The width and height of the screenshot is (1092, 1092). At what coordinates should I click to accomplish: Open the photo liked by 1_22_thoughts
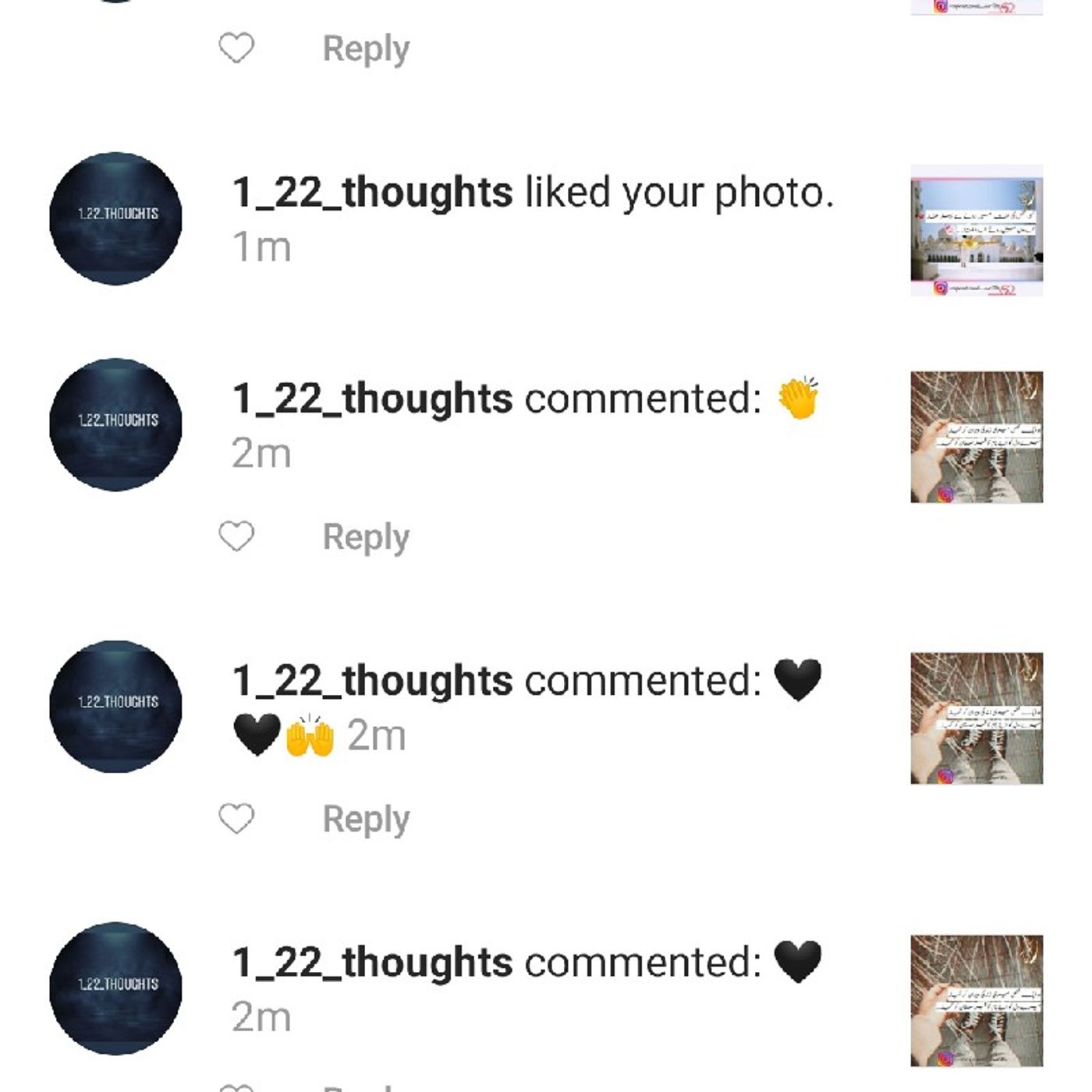coord(977,231)
